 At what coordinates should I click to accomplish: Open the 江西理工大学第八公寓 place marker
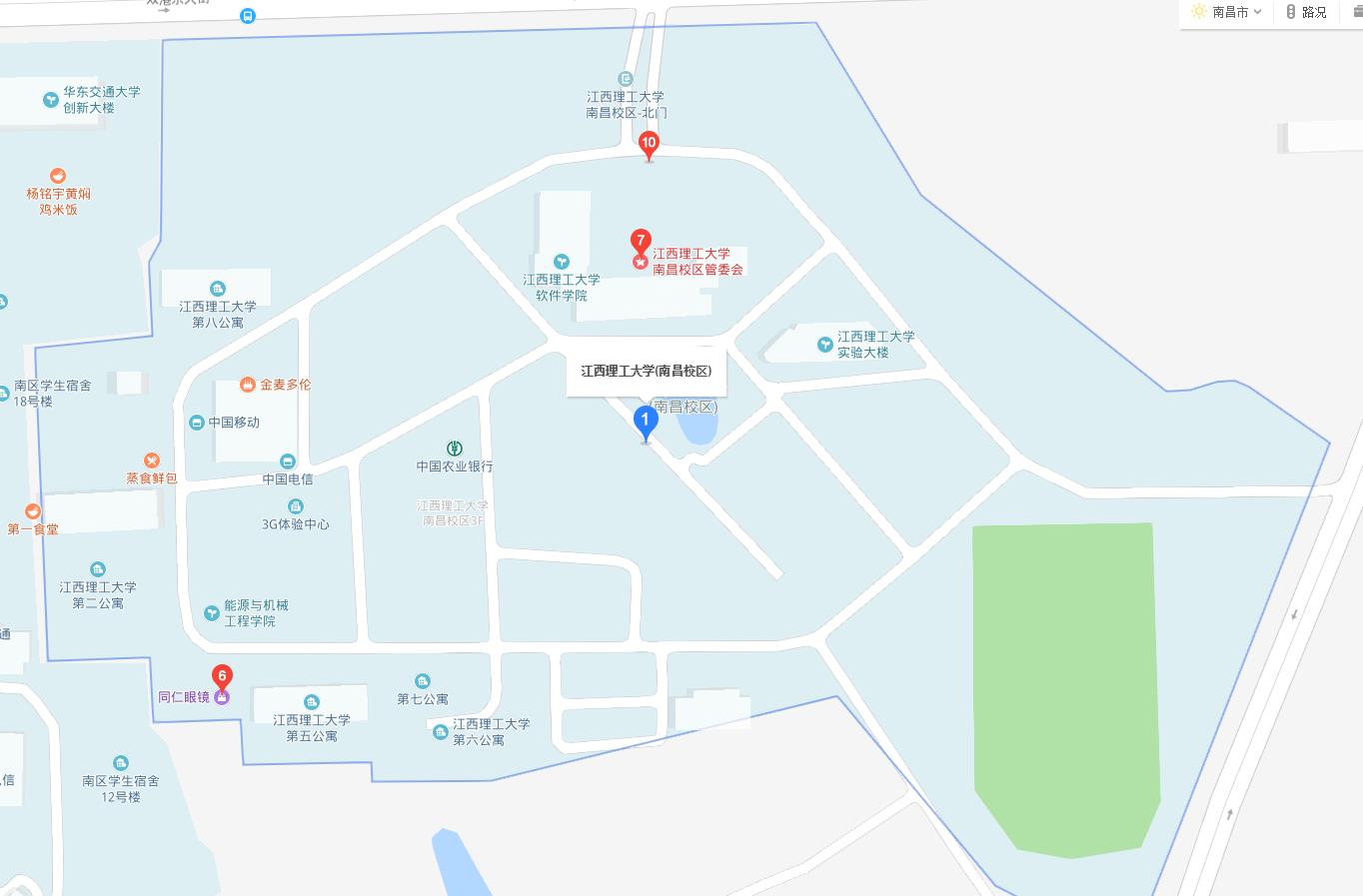tap(217, 289)
